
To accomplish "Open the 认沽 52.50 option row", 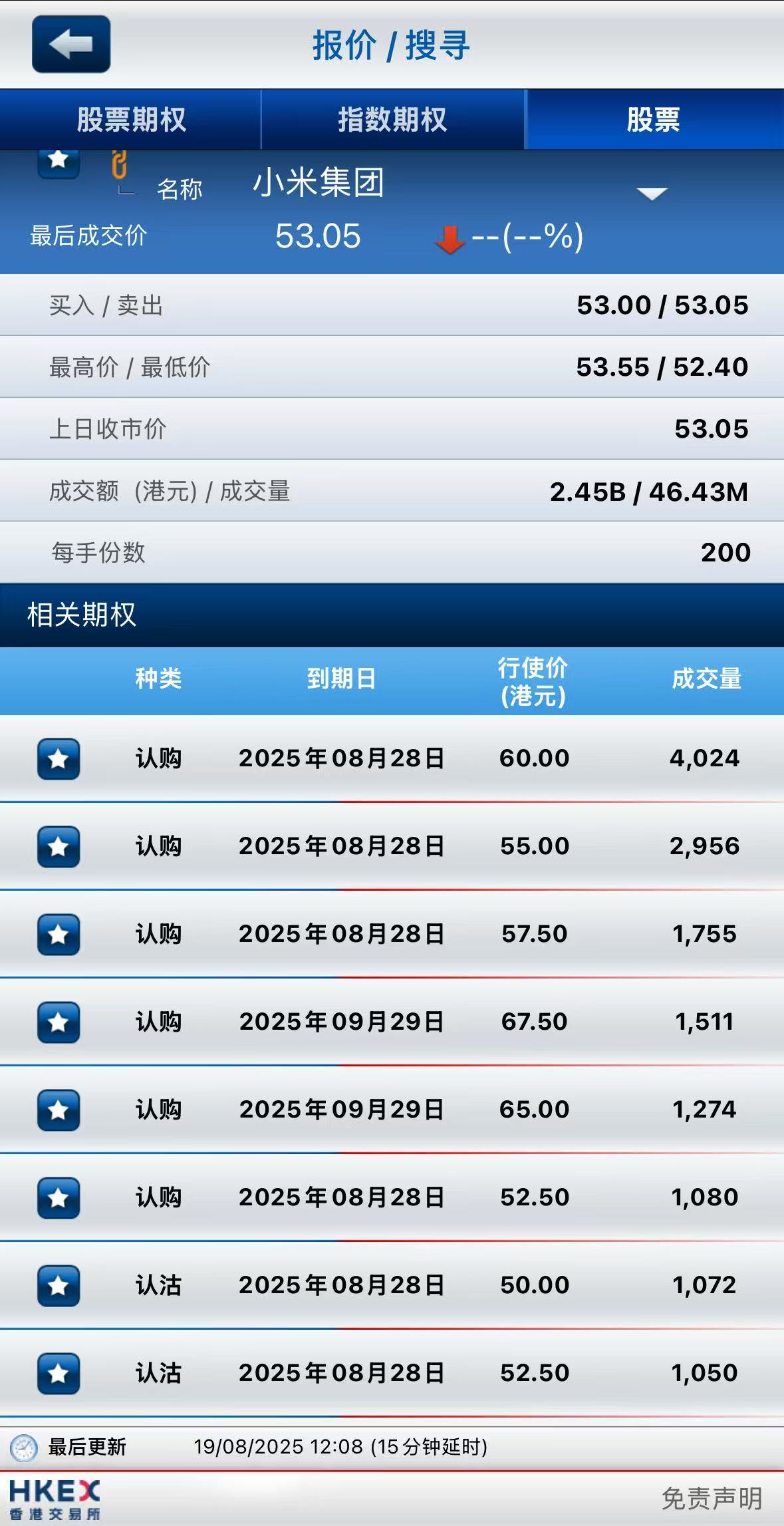I will click(x=392, y=1373).
